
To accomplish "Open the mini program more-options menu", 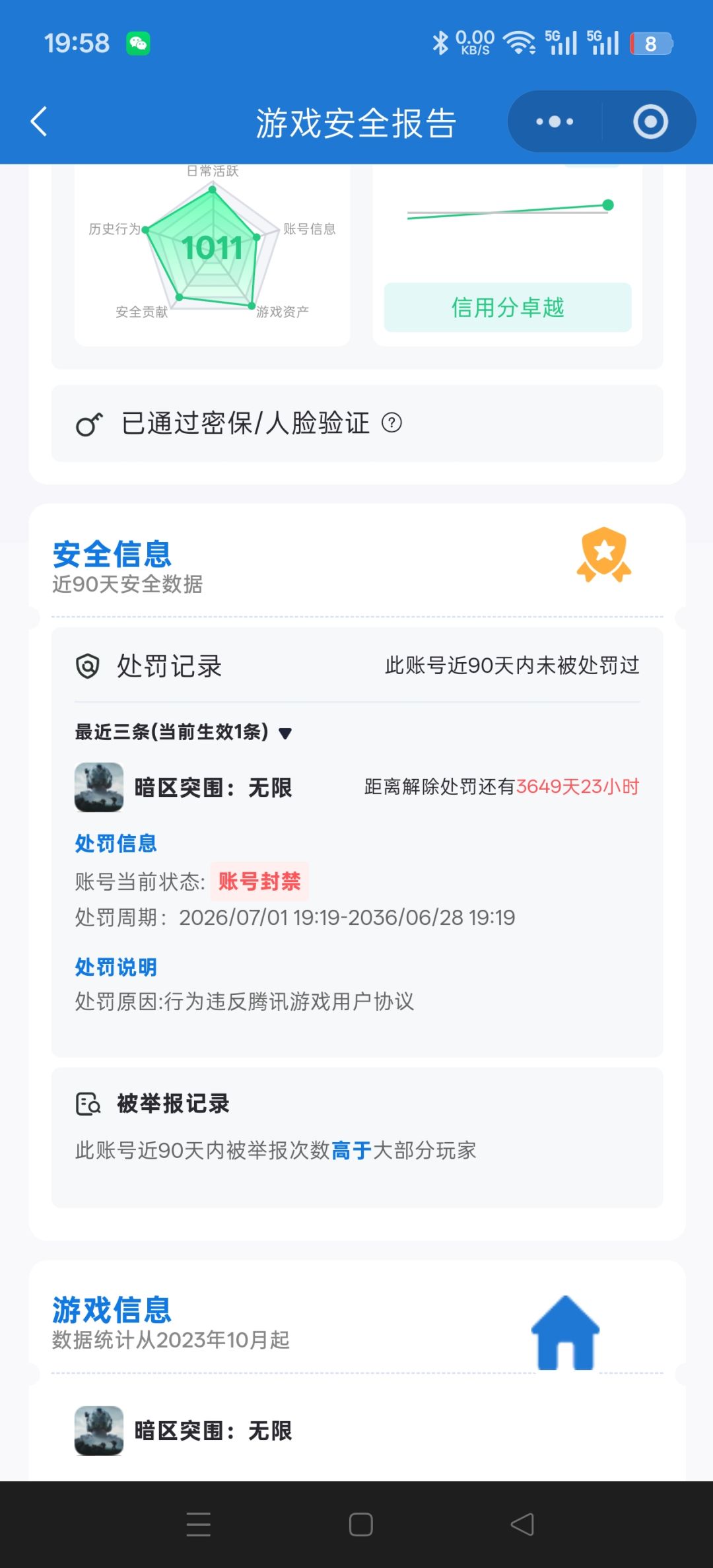I will 555,121.
